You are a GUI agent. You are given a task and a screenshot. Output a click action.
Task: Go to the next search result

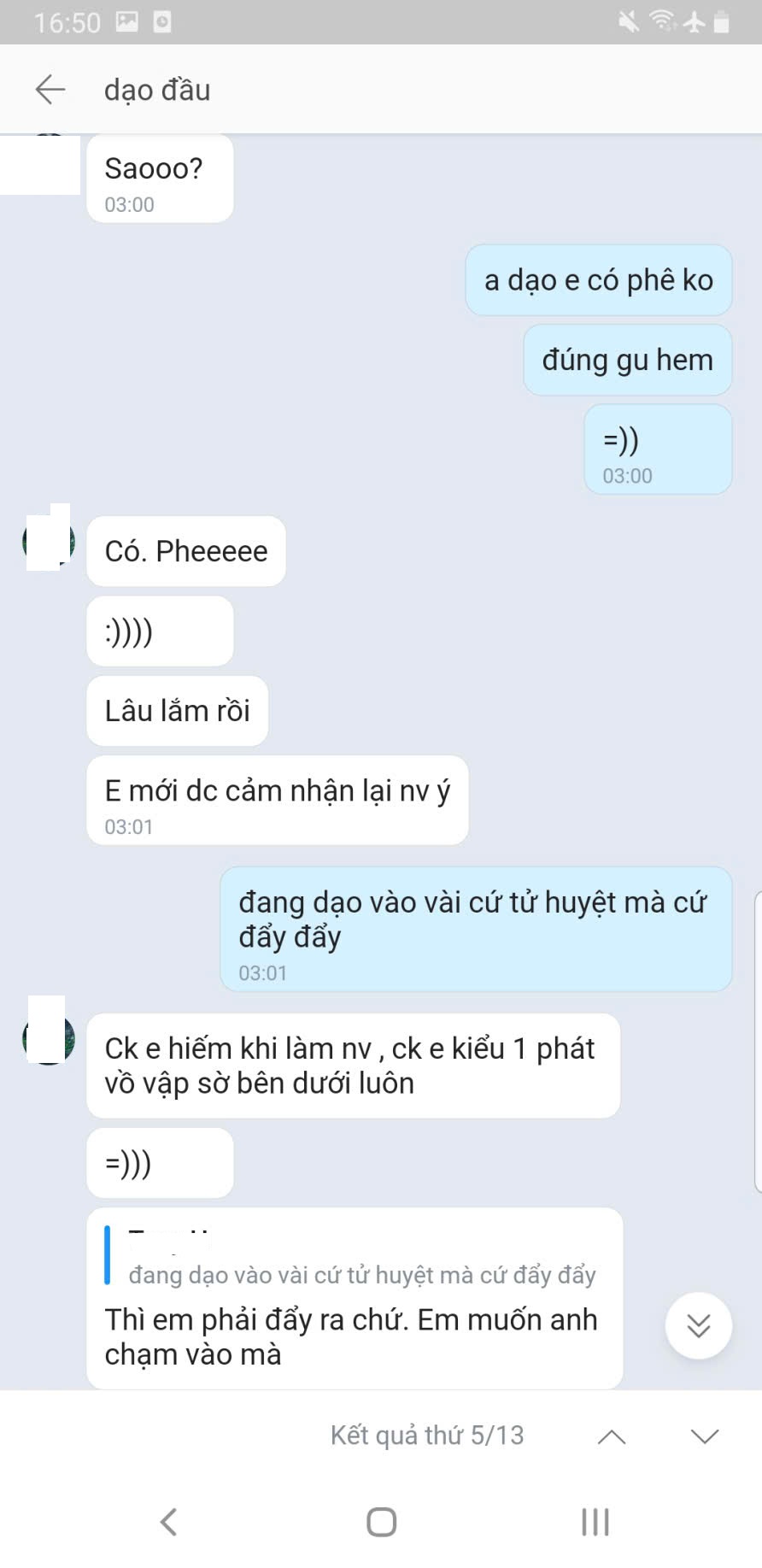point(704,1436)
